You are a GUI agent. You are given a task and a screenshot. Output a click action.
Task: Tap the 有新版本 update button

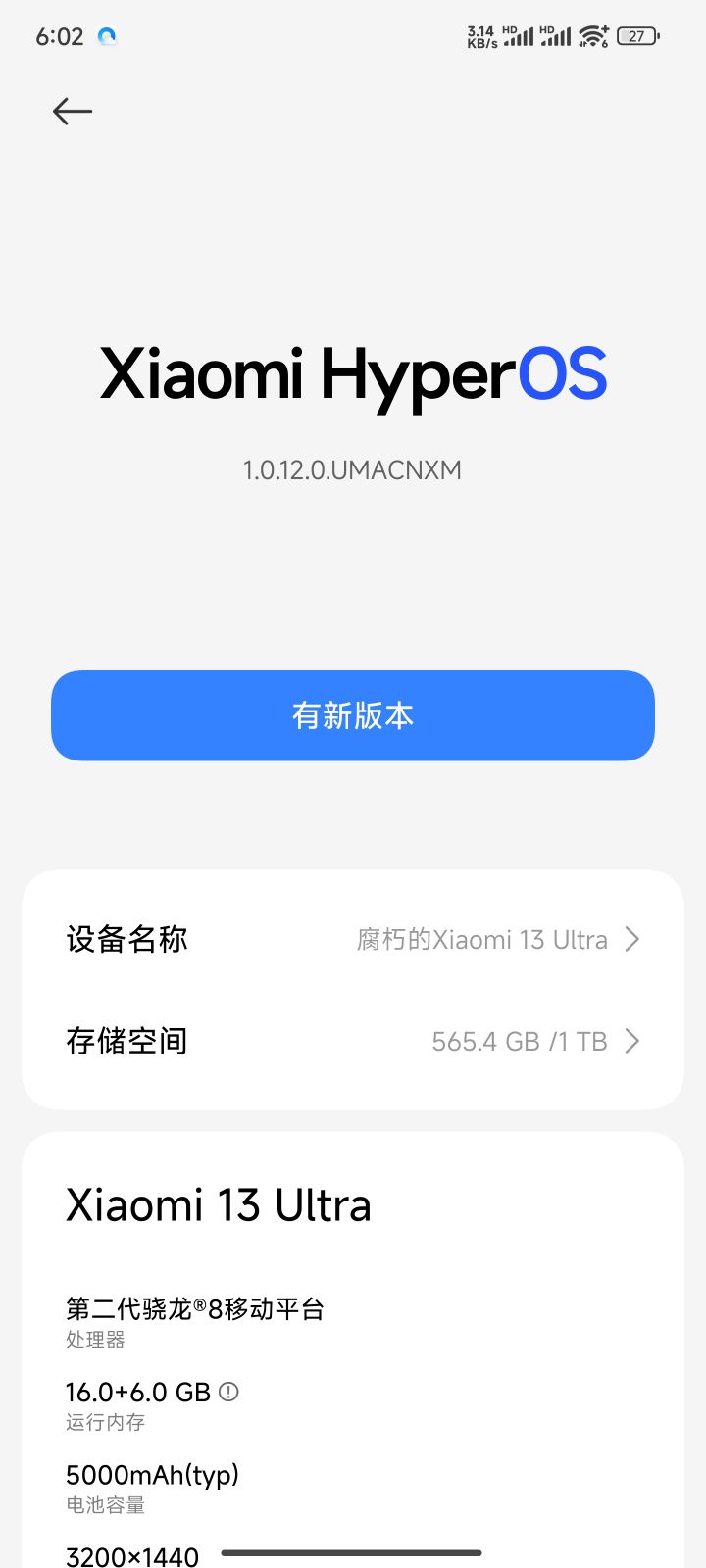click(353, 715)
